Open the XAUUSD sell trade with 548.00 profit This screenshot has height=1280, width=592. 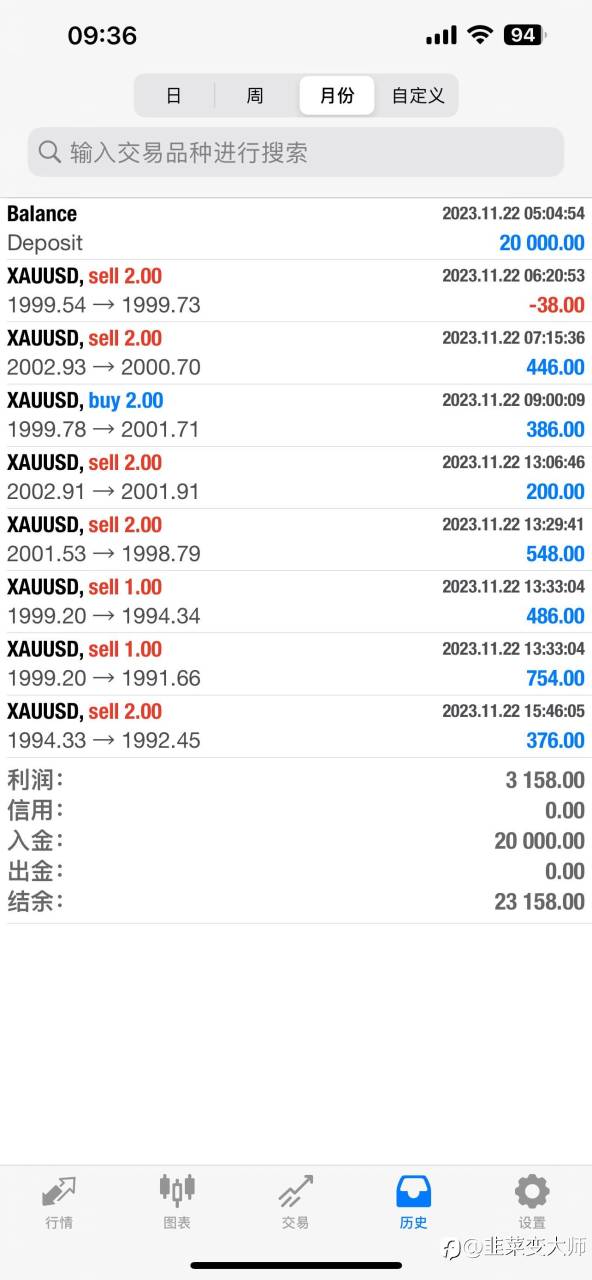click(x=296, y=539)
